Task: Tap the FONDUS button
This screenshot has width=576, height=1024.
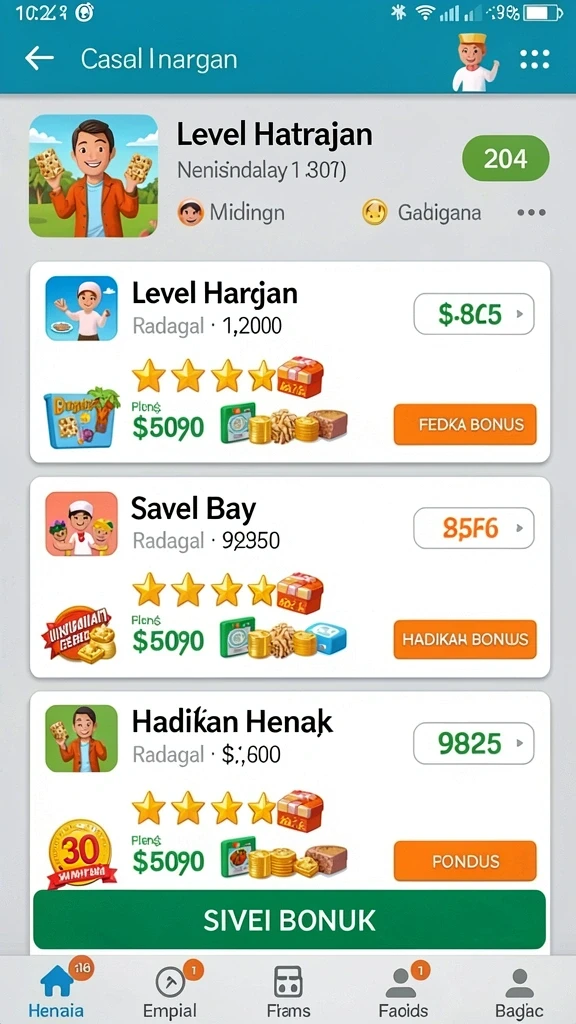Action: click(465, 861)
